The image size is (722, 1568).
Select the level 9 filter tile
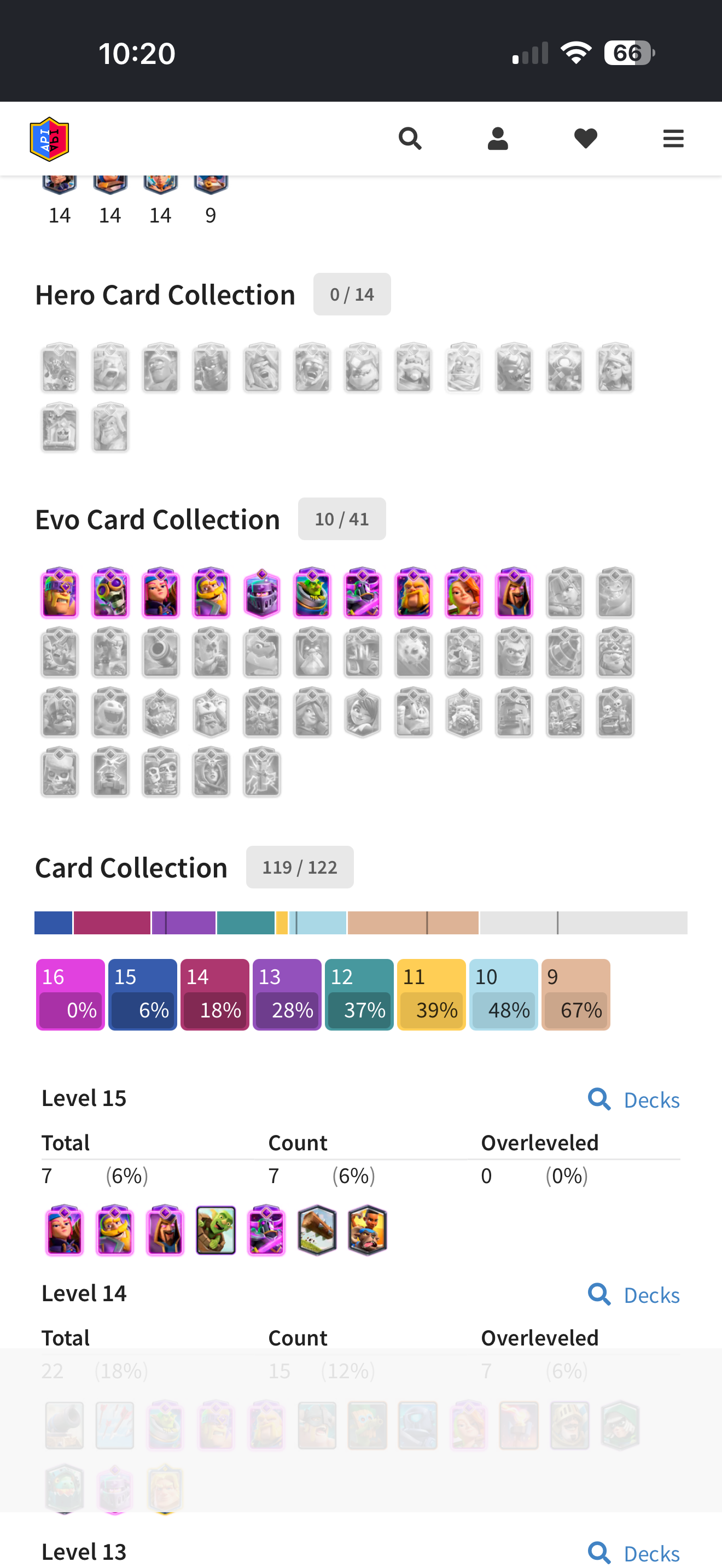click(576, 994)
